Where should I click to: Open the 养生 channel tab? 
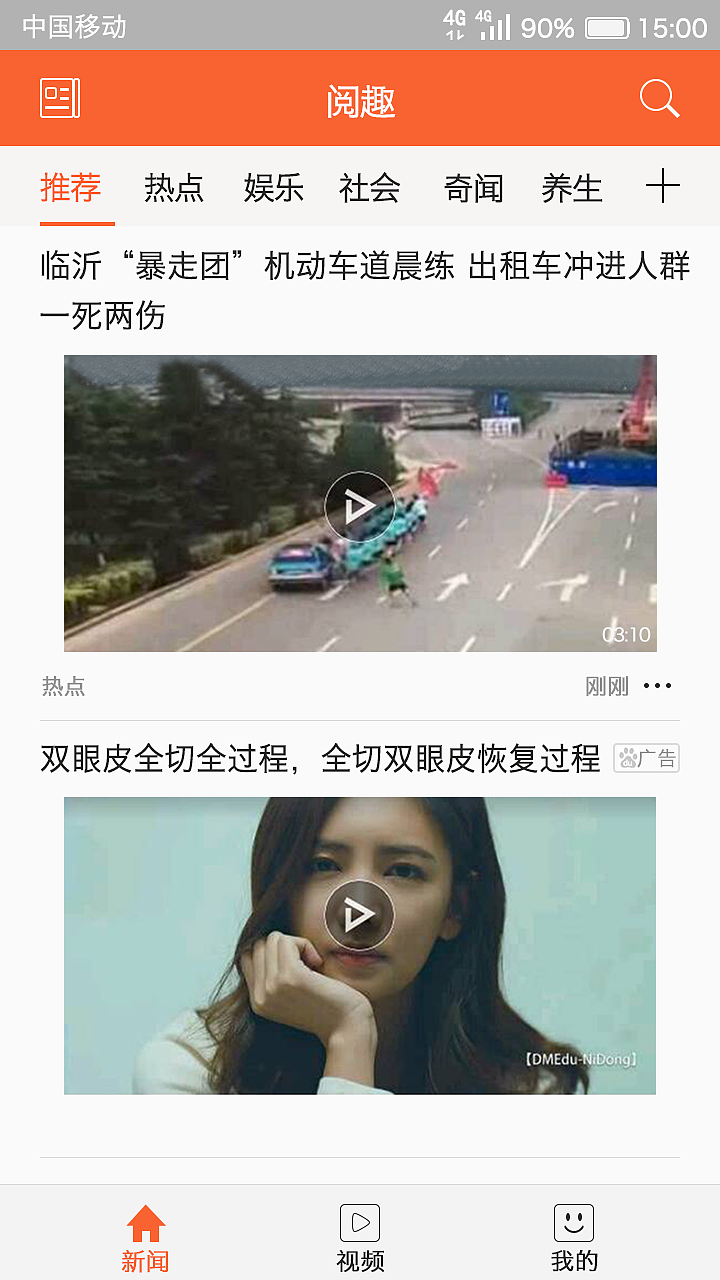point(570,188)
